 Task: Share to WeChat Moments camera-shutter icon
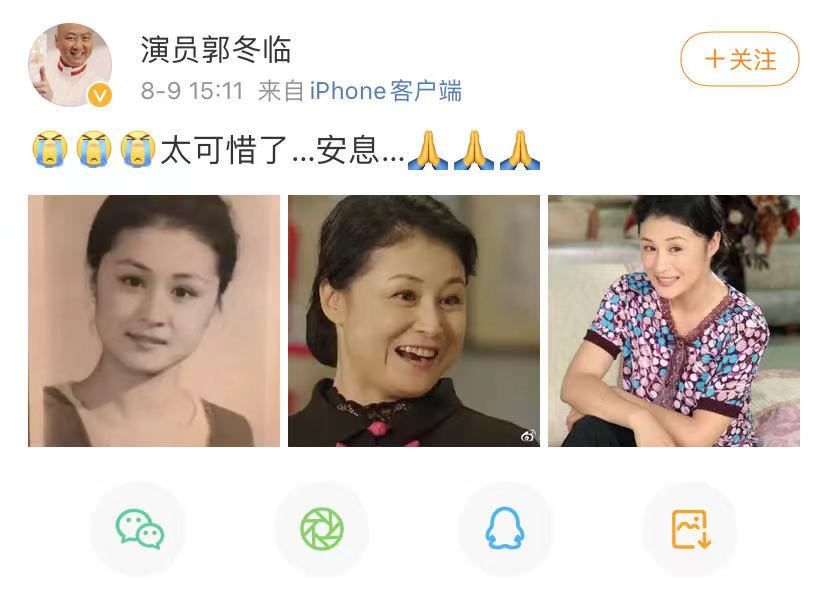click(x=322, y=528)
